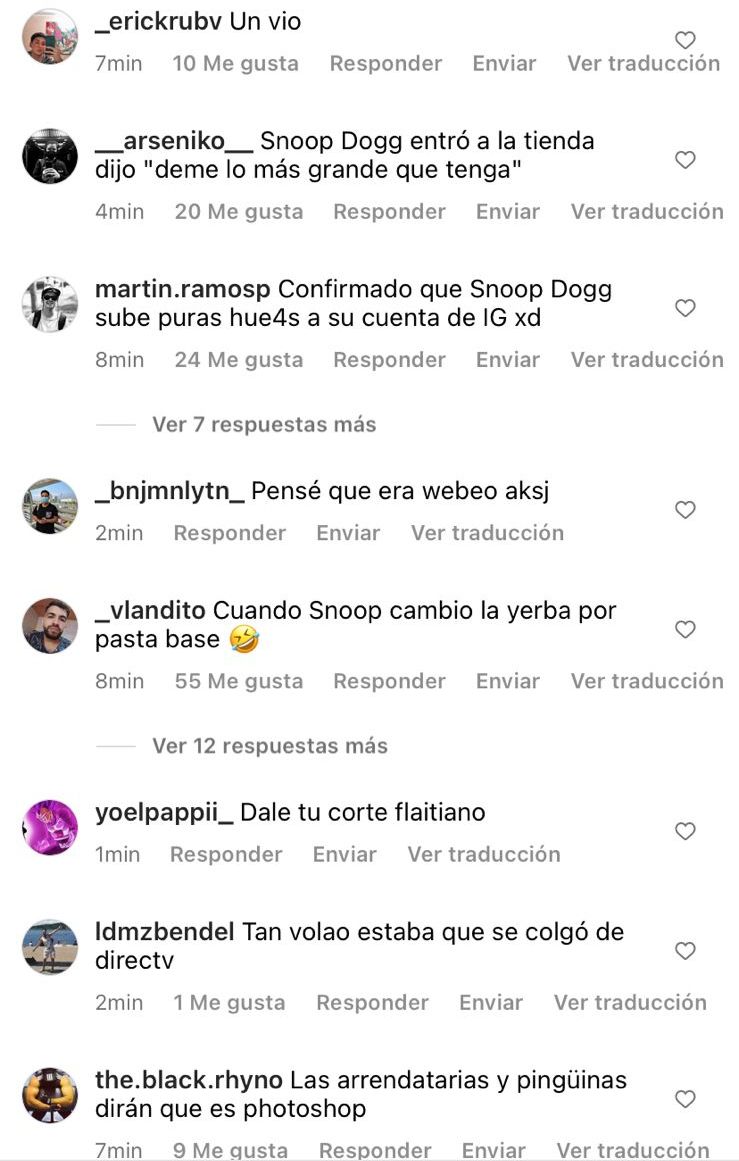
Task: Expand 7 more replies under martin.ramosp
Action: click(x=264, y=425)
